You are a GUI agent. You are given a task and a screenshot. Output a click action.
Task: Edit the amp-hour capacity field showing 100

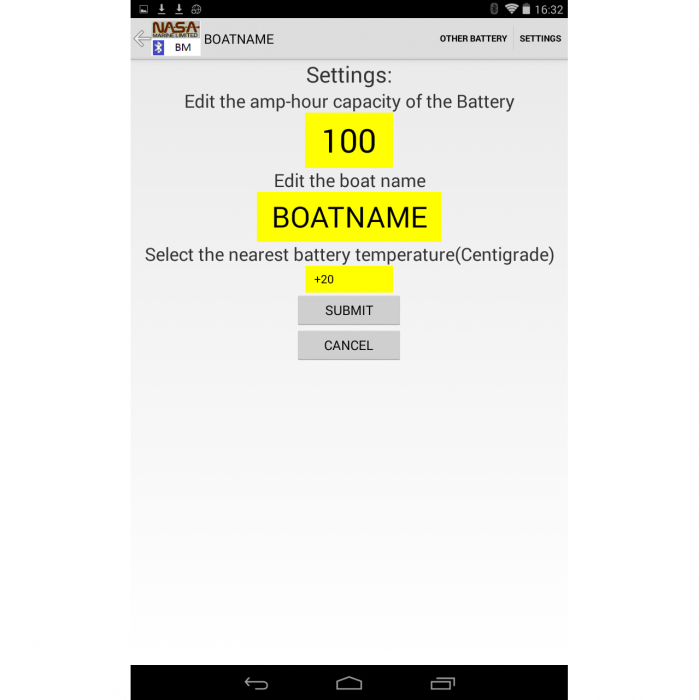(x=349, y=141)
